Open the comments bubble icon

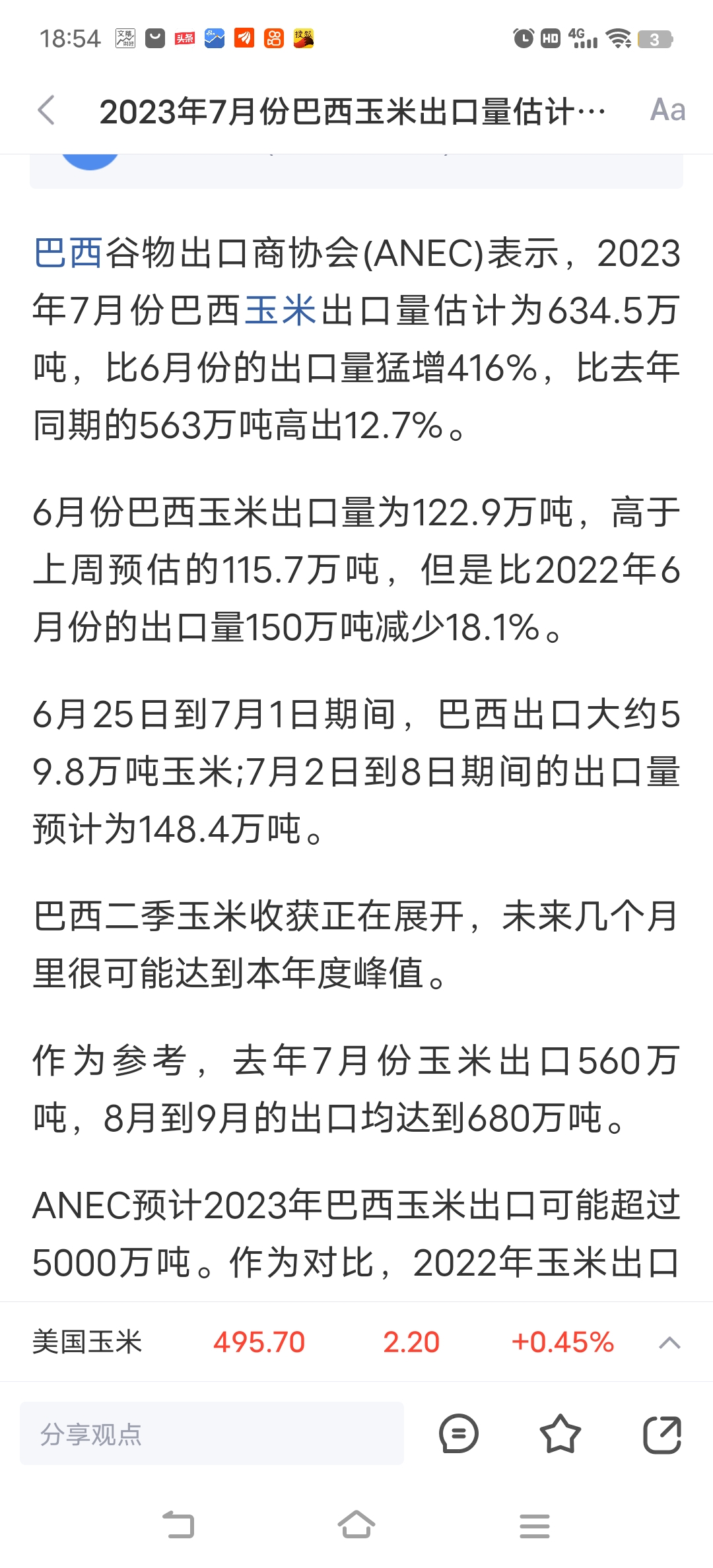(x=458, y=1433)
